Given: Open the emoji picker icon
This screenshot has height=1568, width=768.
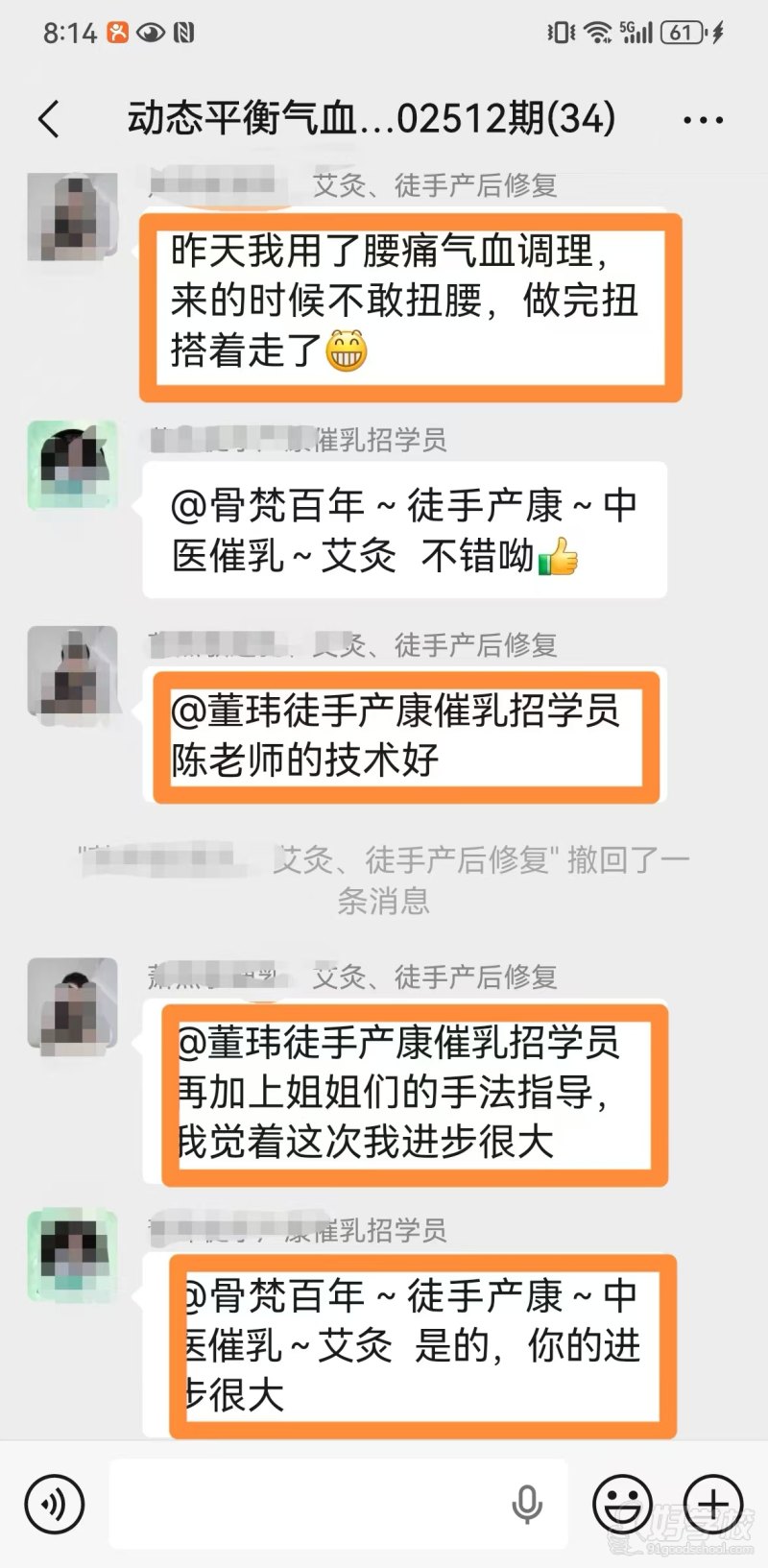Looking at the screenshot, I should (620, 1505).
